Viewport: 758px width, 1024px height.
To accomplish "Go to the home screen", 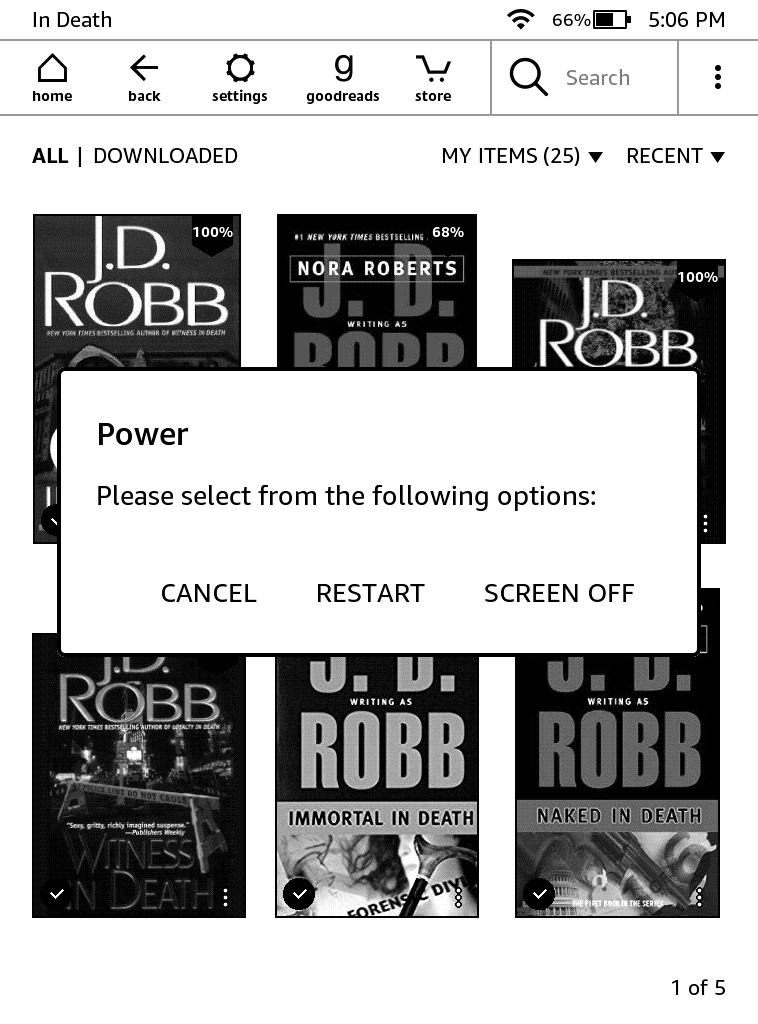I will [x=52, y=78].
